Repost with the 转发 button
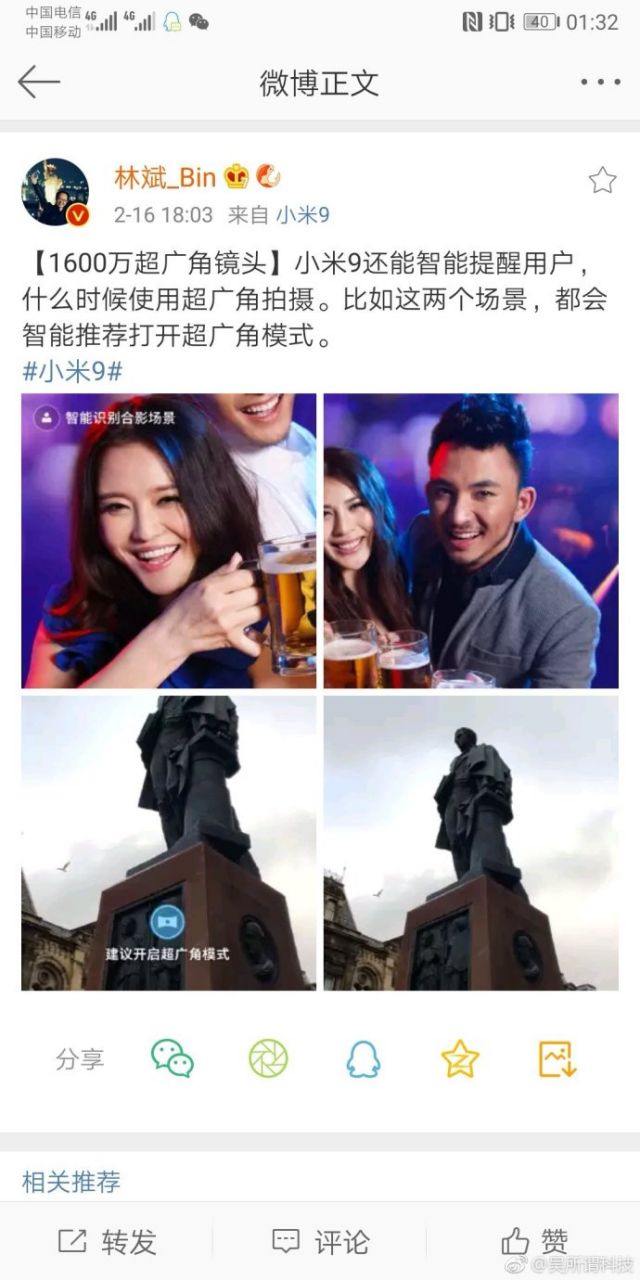Viewport: 640px width, 1280px height. (108, 1242)
